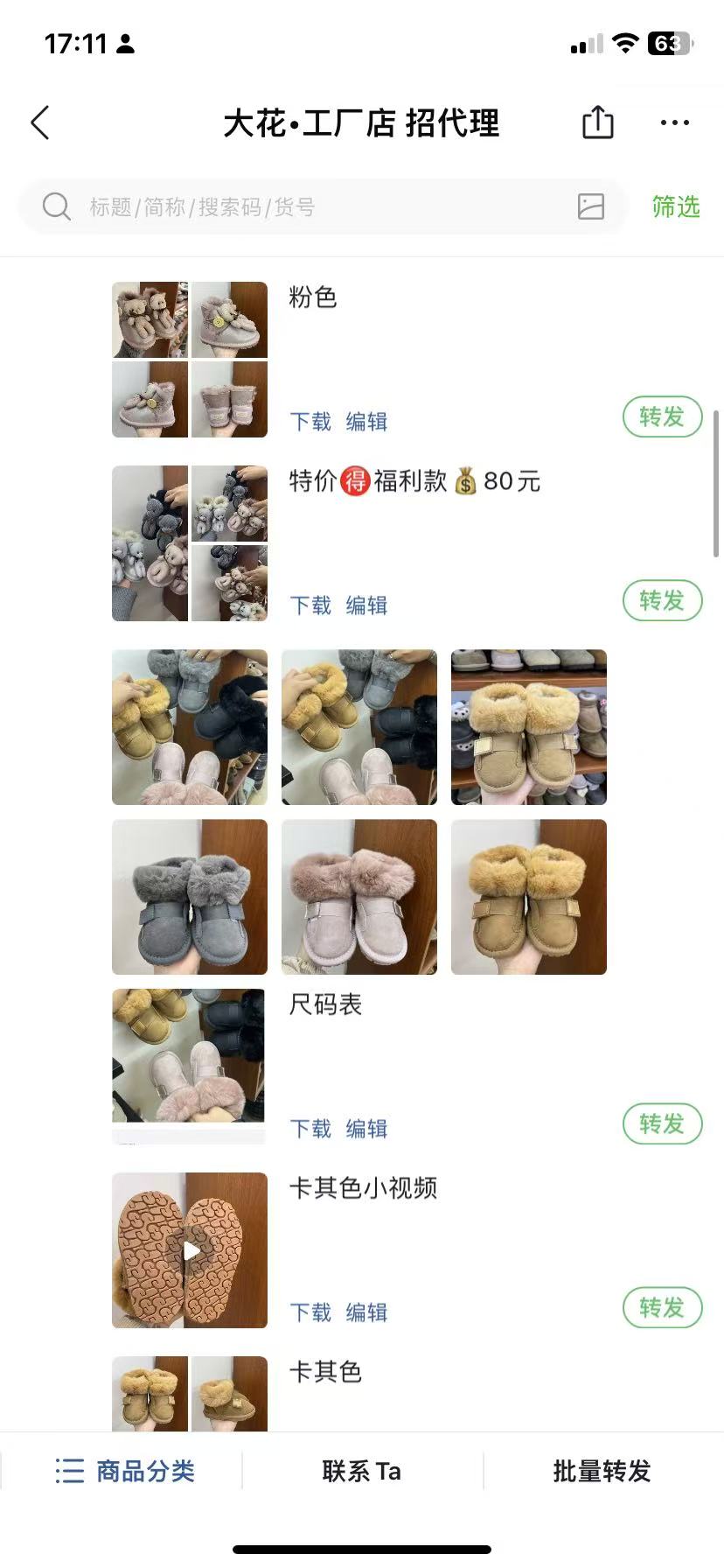Edit the 卡其色小视频 post

point(366,1312)
